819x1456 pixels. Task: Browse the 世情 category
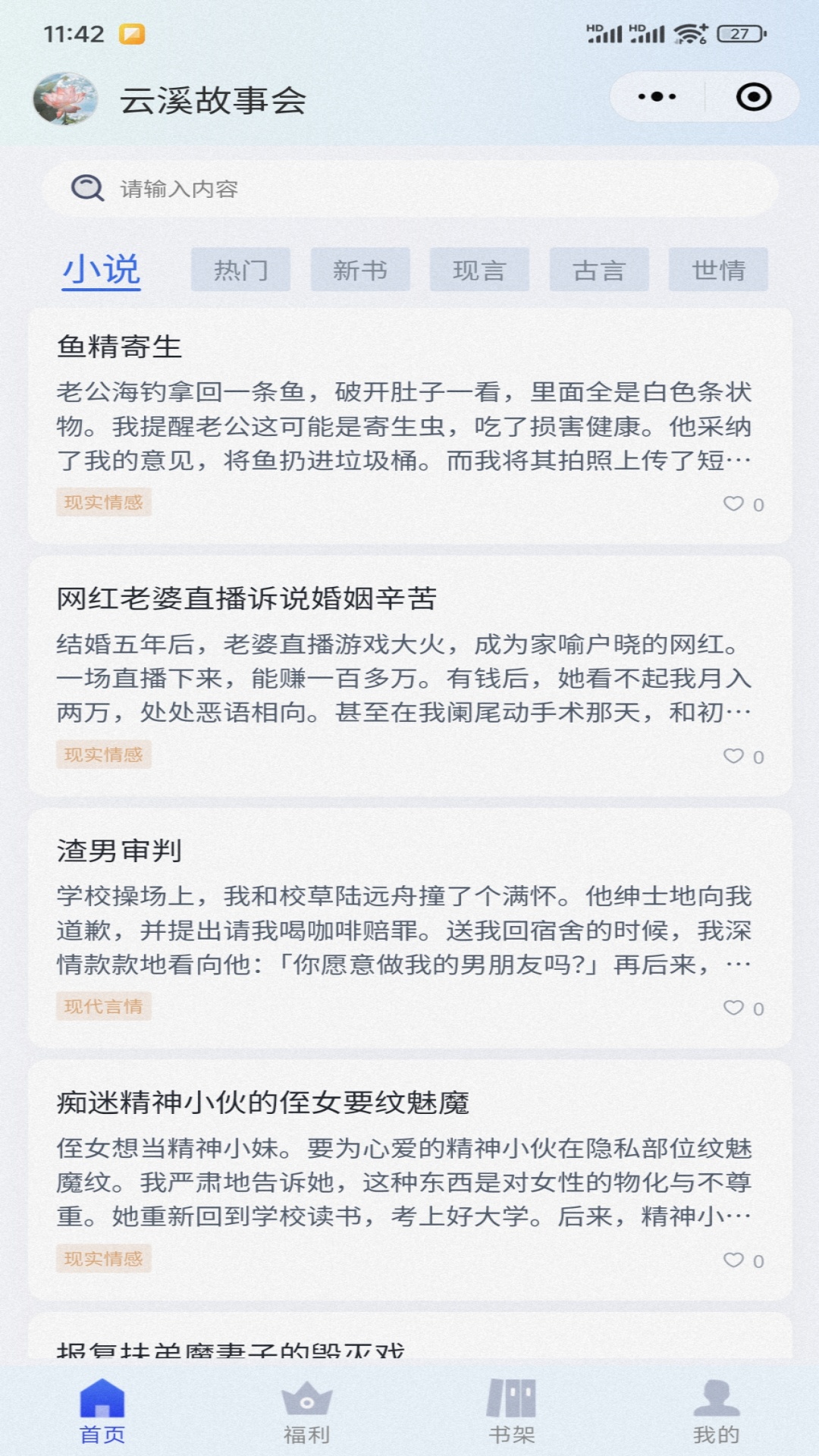[718, 270]
